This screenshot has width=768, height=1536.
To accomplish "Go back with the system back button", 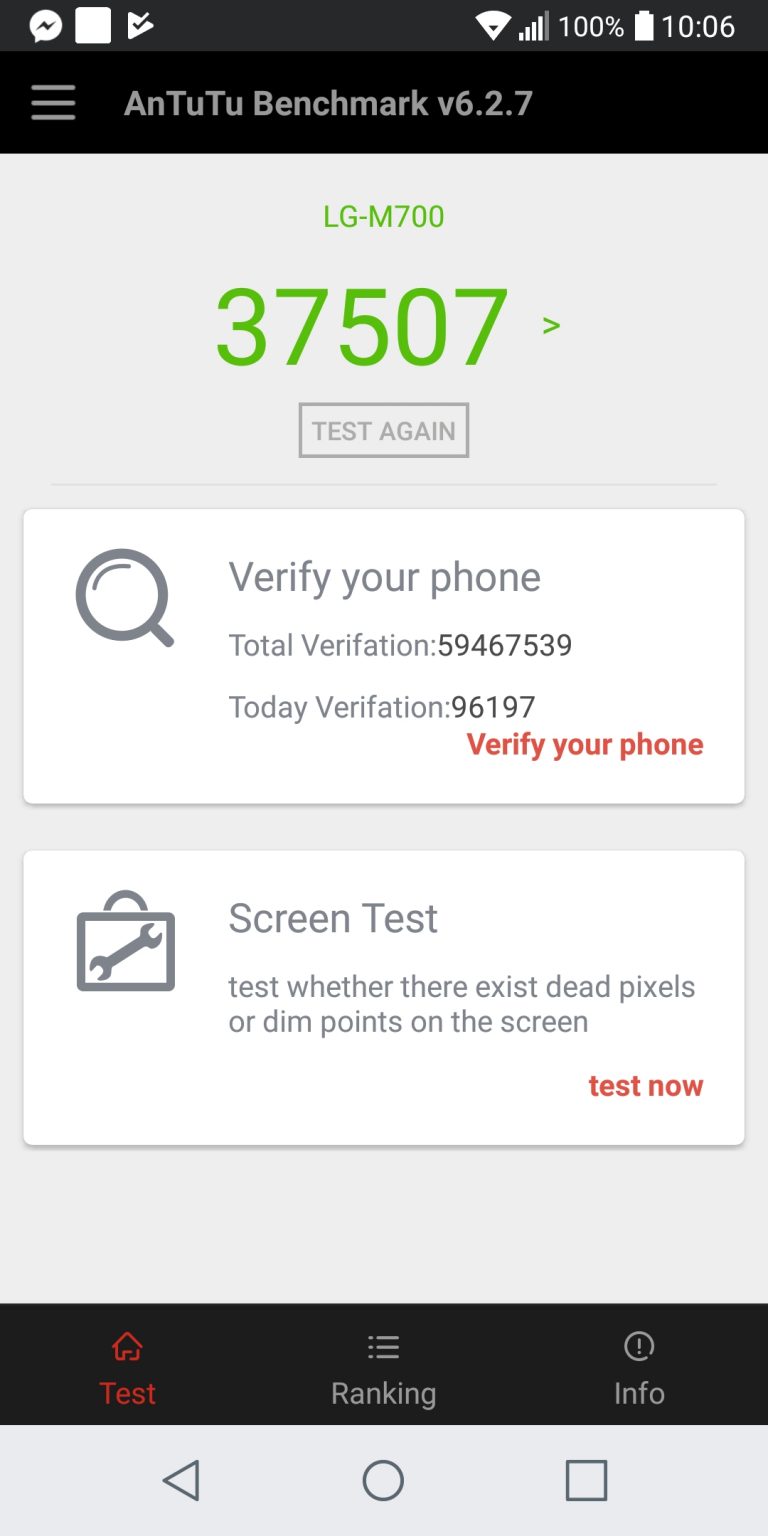I will point(181,1480).
